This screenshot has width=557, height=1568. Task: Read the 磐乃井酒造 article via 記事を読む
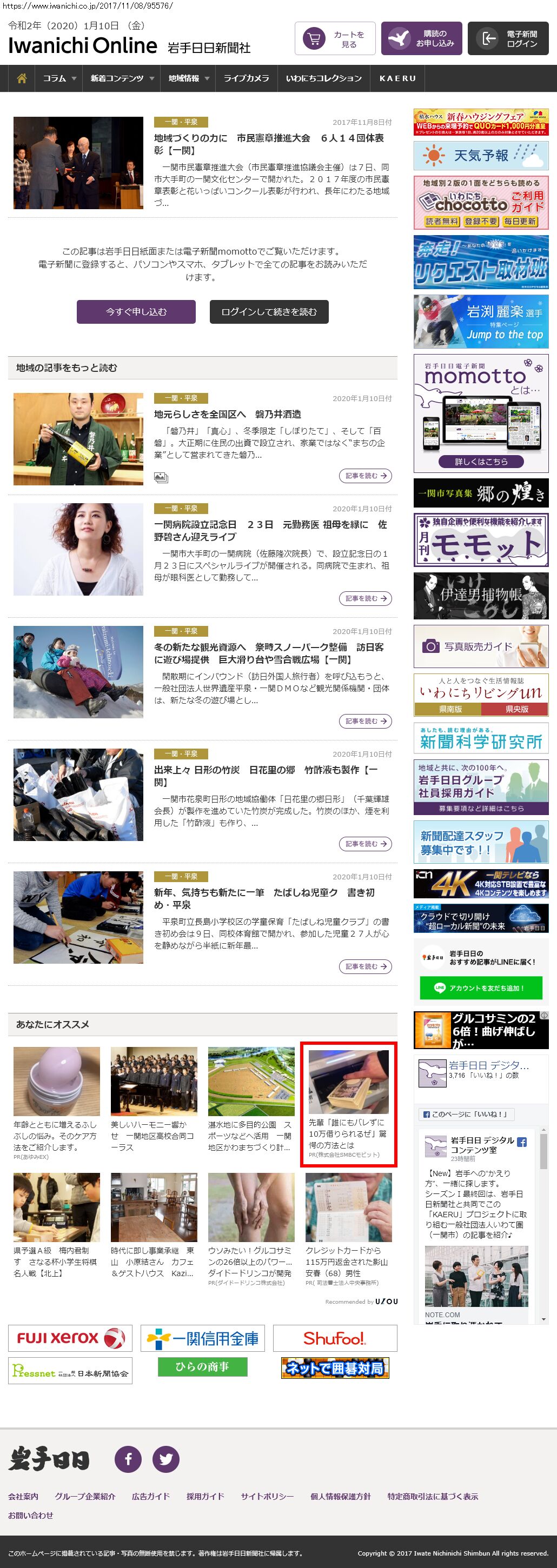[x=364, y=476]
